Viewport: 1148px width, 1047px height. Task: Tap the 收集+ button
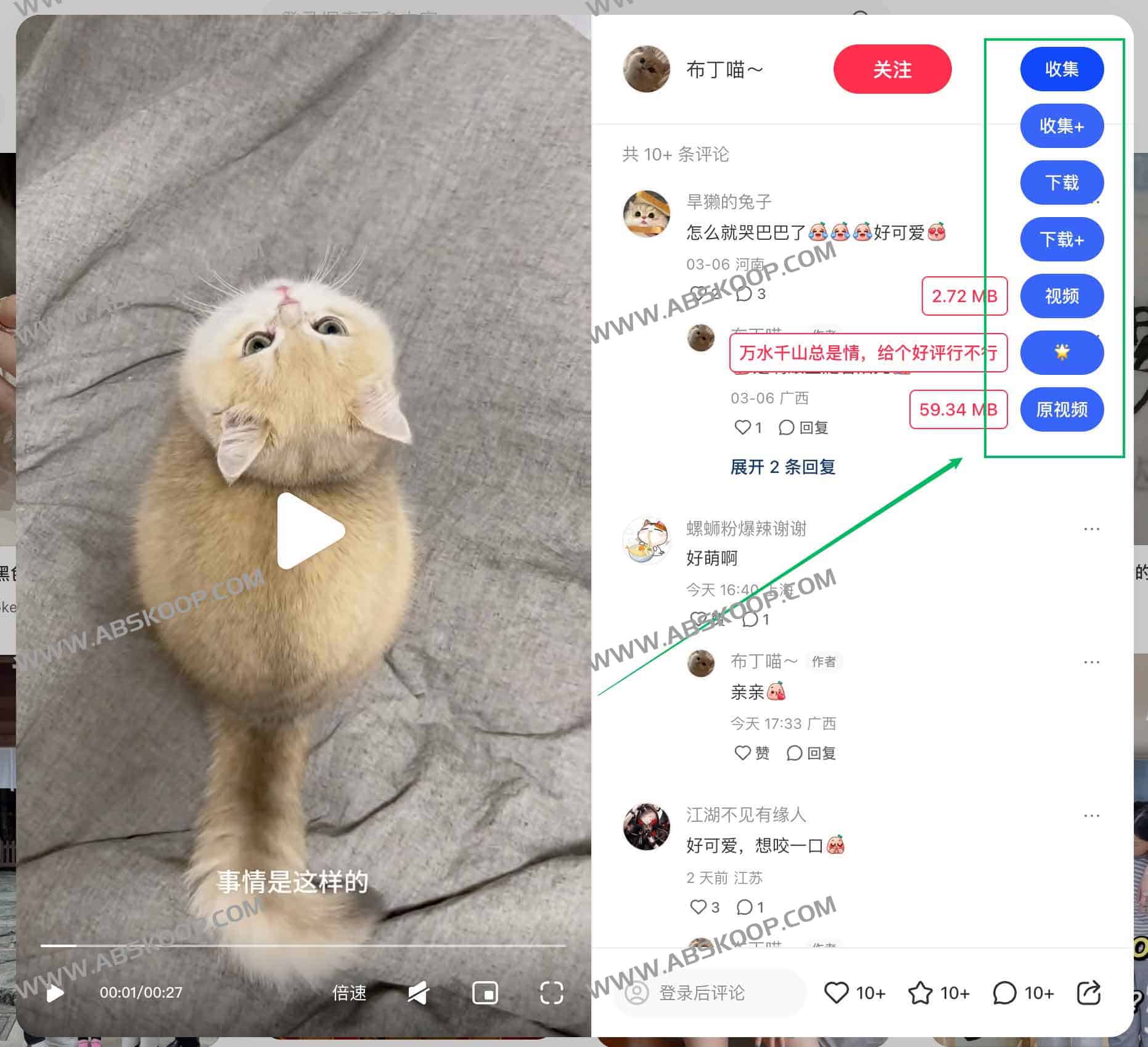pos(1061,126)
